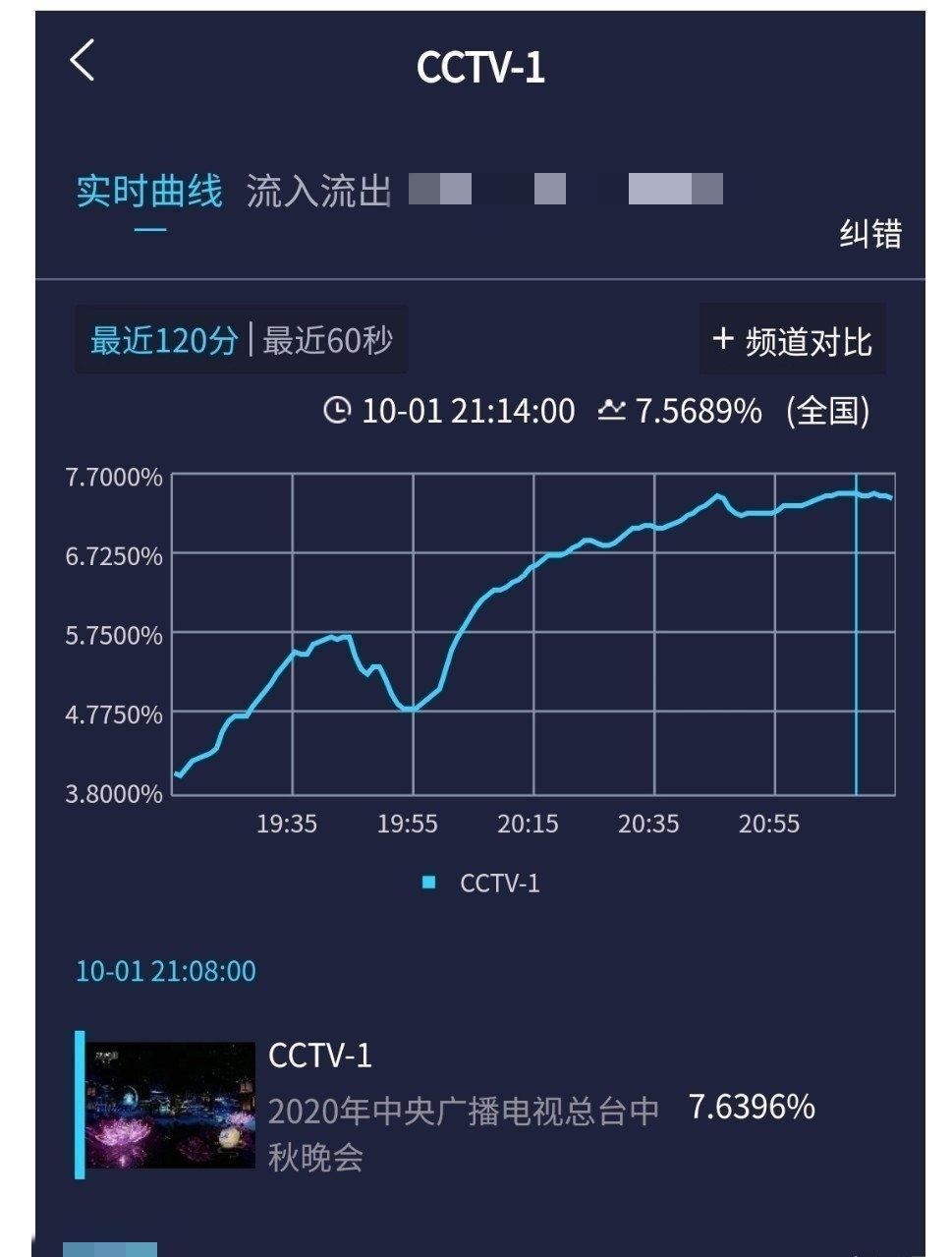Toggle the CCTV-1 legend series

click(481, 883)
